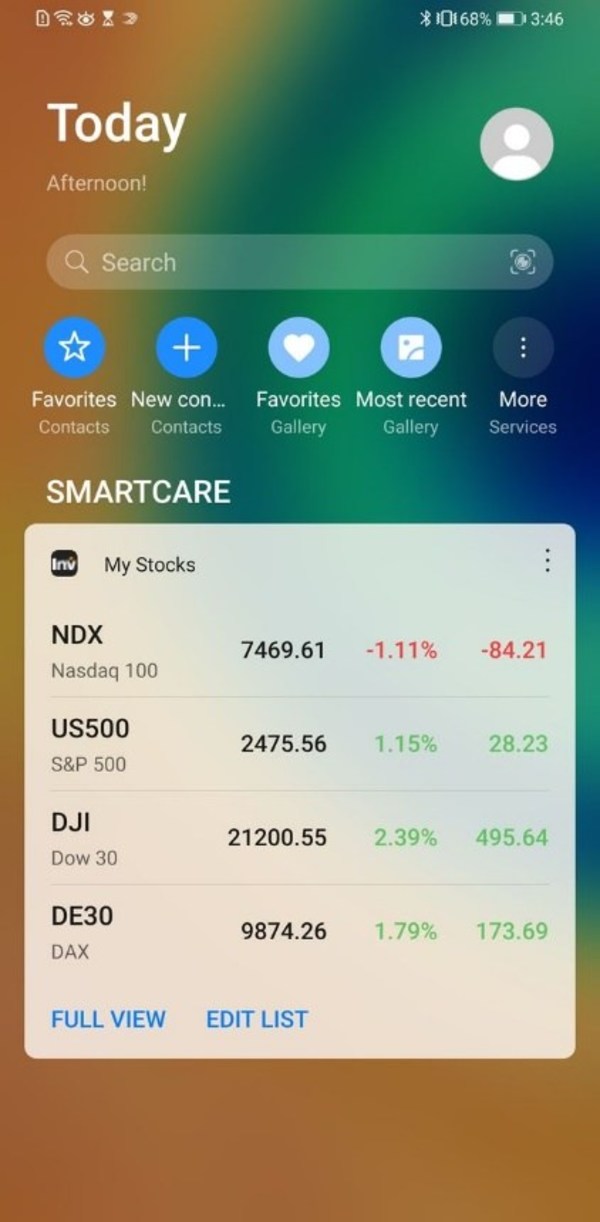Open Favorites Gallery shortcut
600x1222 pixels.
(298, 348)
